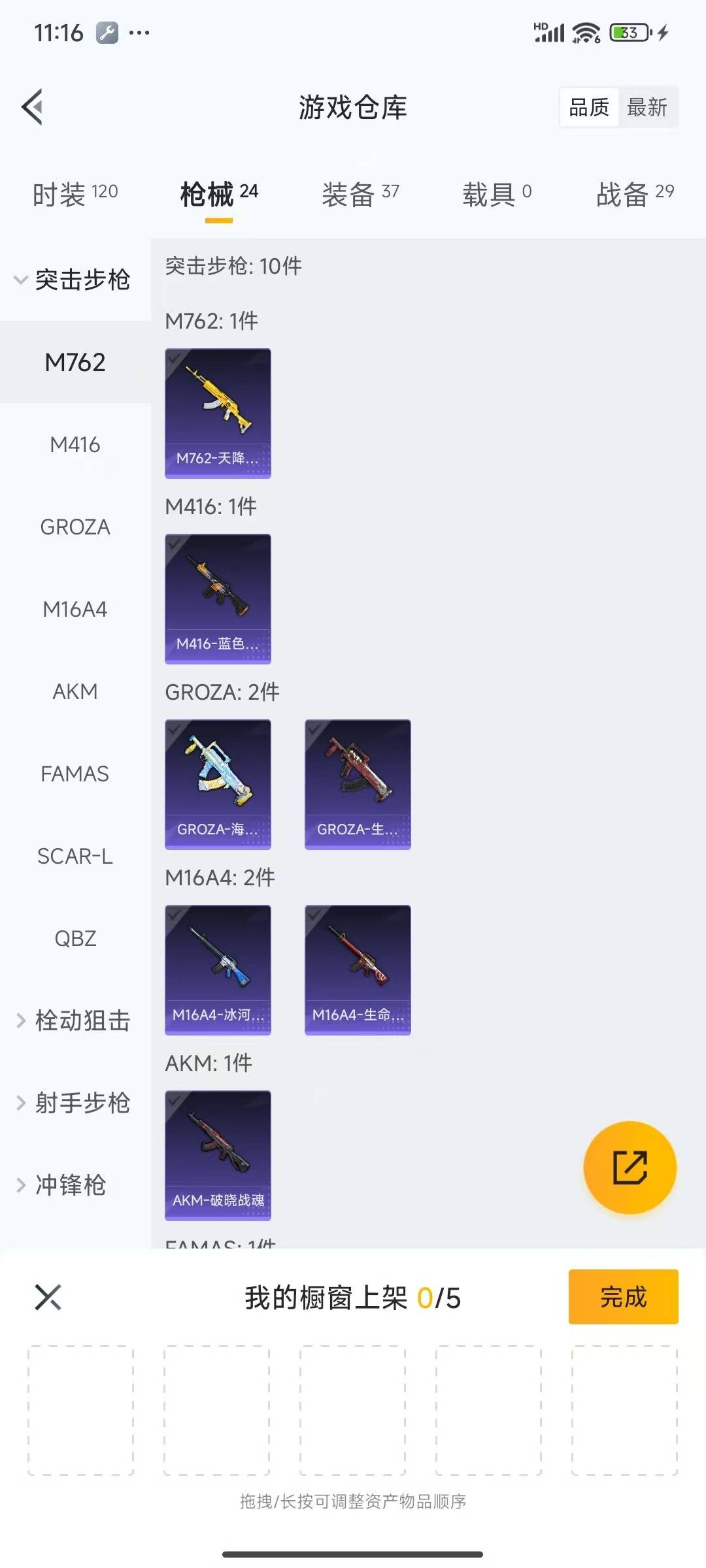
Task: Close the 我的橱窗上架 panel
Action: click(x=48, y=1298)
